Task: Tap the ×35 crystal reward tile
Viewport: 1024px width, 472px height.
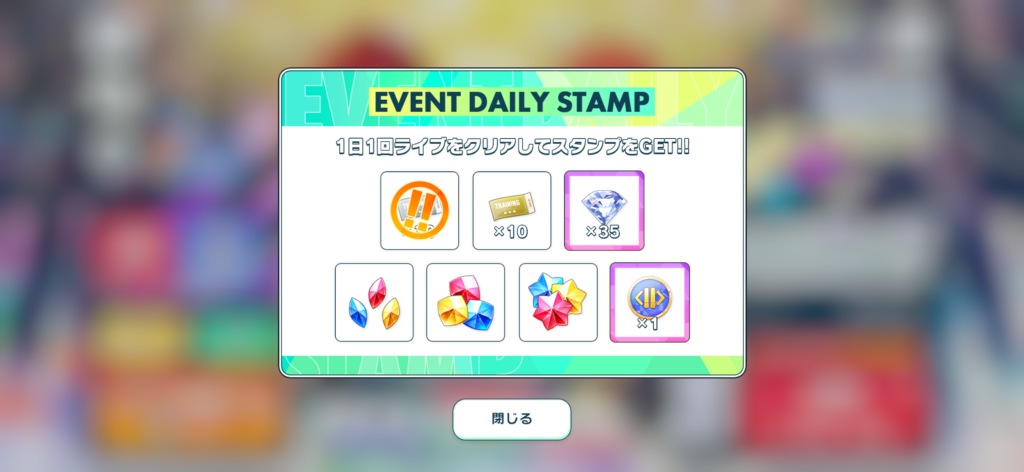Action: coord(604,210)
